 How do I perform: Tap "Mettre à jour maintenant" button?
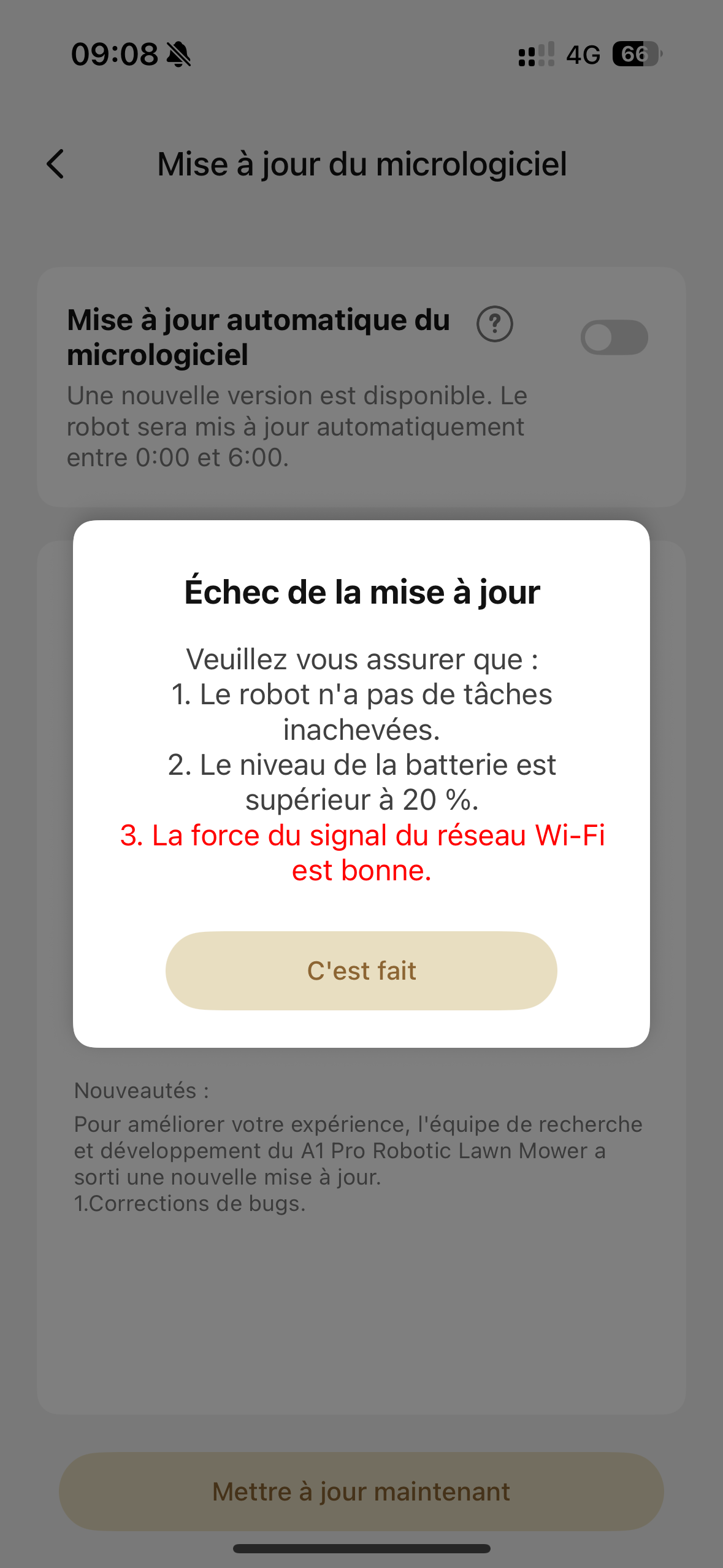pos(361,1491)
